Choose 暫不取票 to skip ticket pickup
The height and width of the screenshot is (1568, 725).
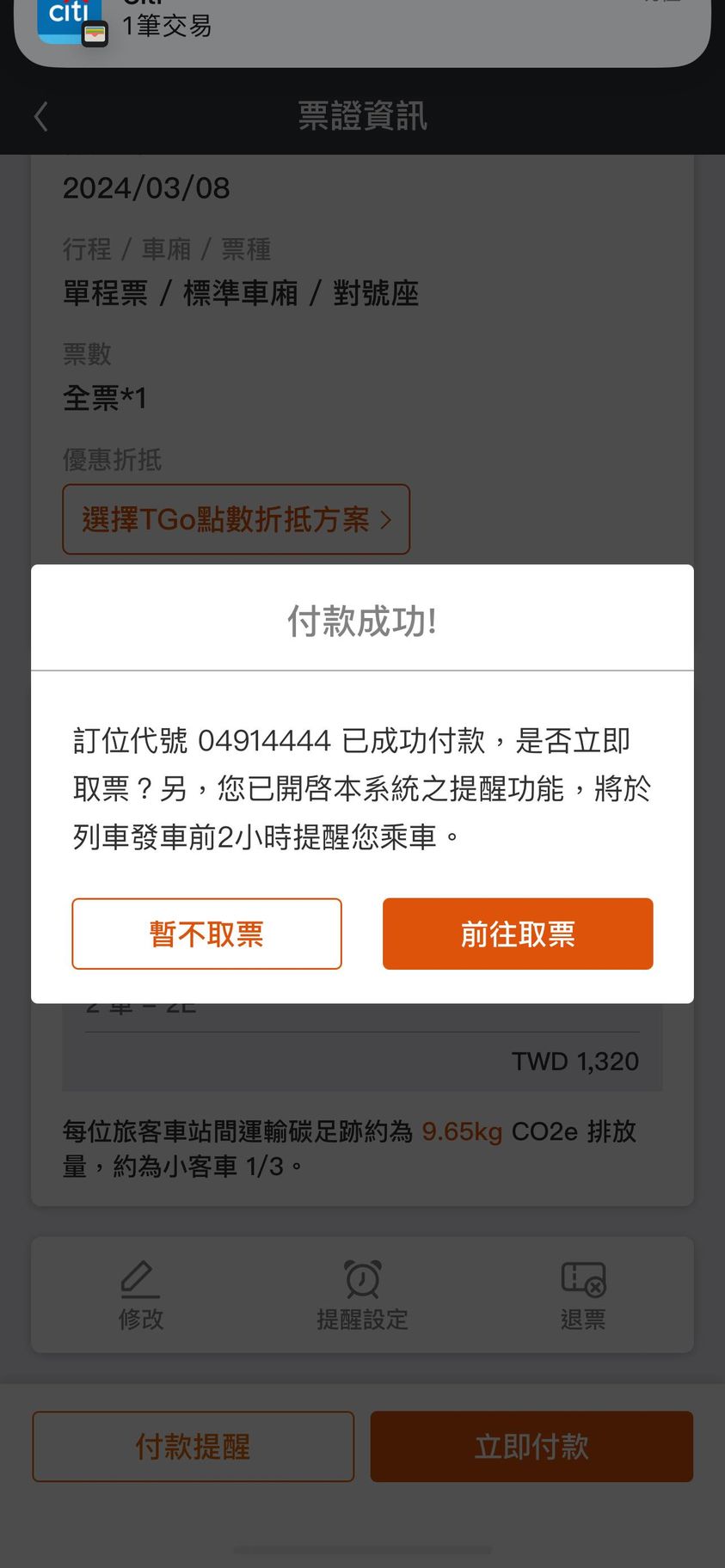click(x=206, y=934)
